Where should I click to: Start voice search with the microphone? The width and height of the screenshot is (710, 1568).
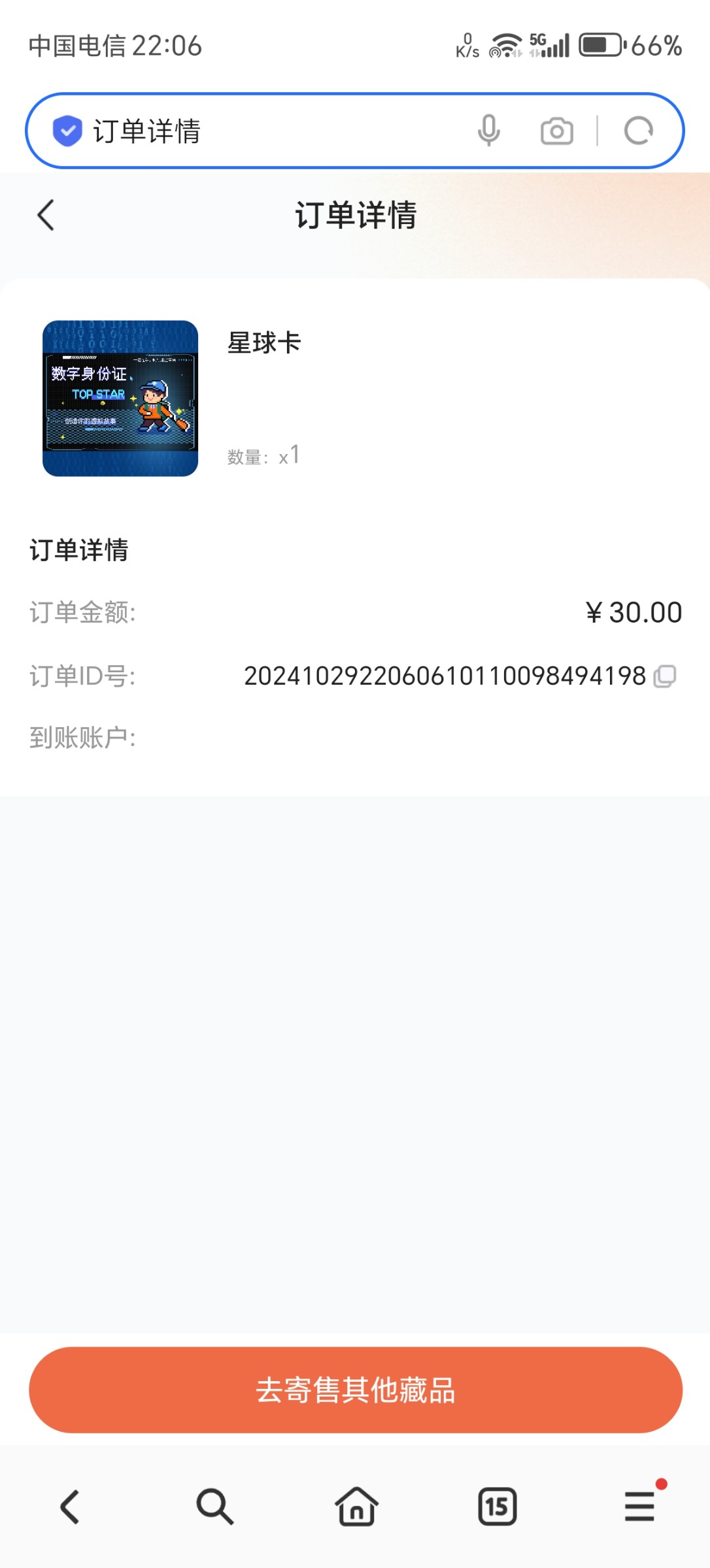[x=488, y=131]
